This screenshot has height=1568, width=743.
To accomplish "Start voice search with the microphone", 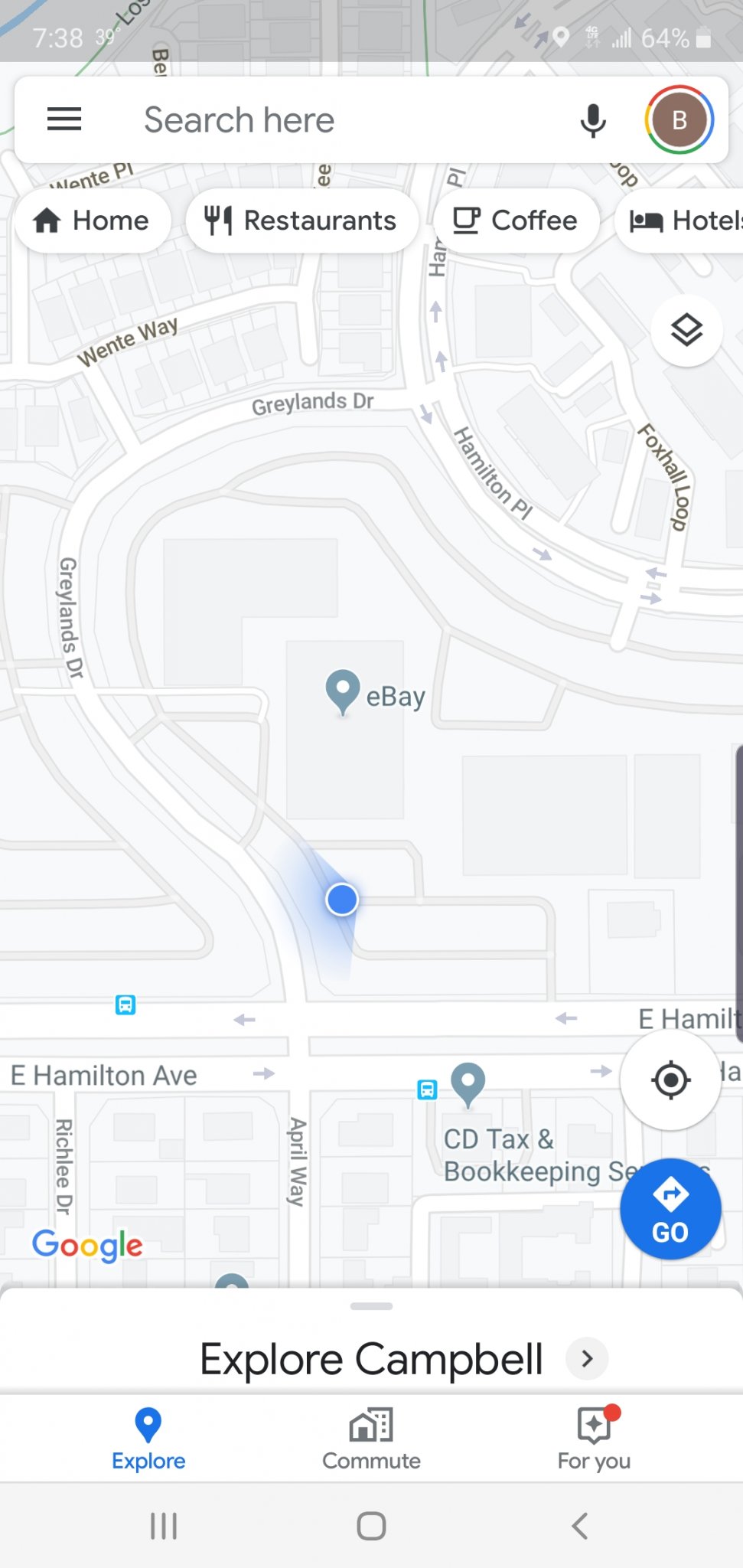I will coord(592,120).
